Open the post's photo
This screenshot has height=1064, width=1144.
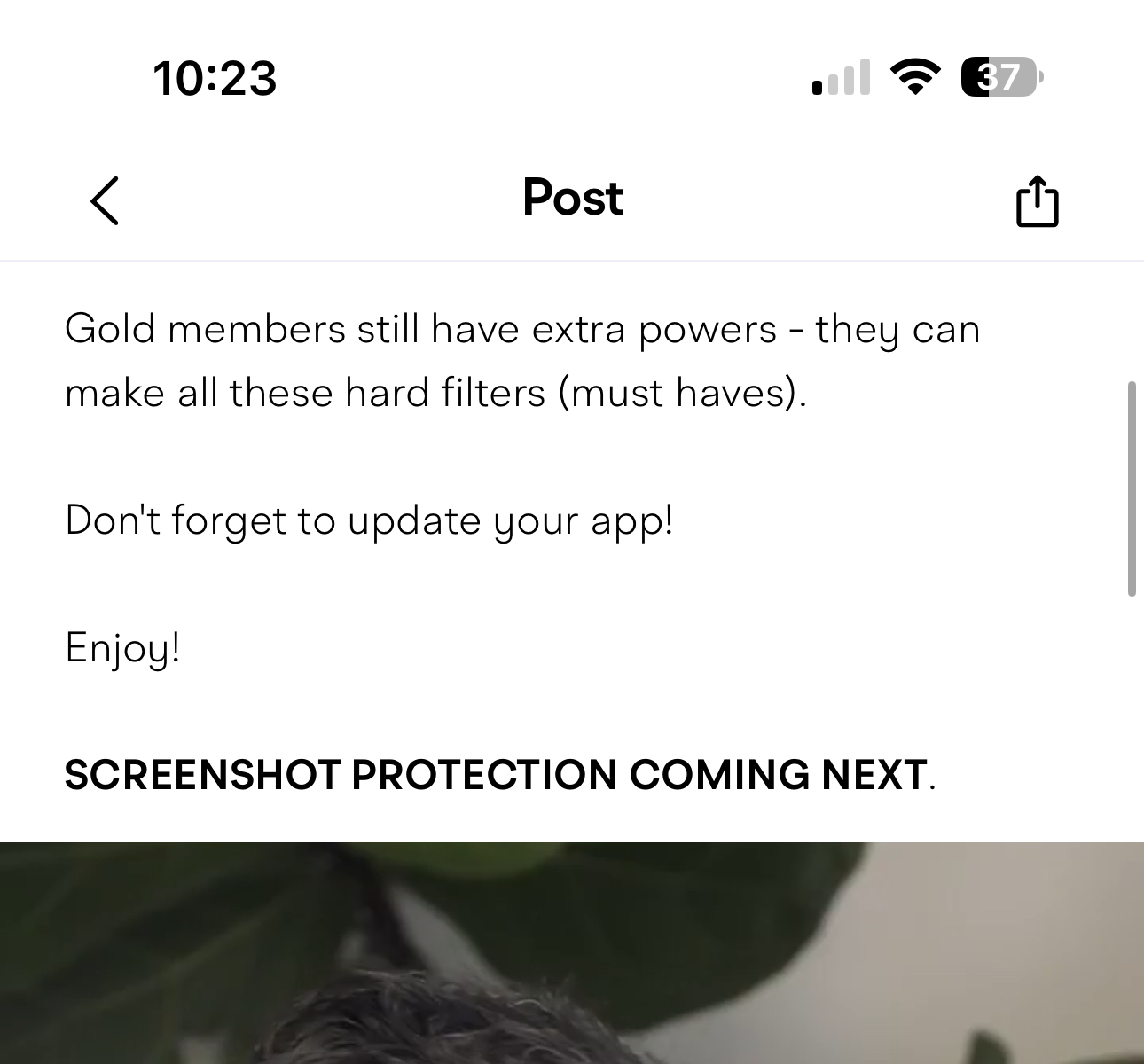pos(572,953)
